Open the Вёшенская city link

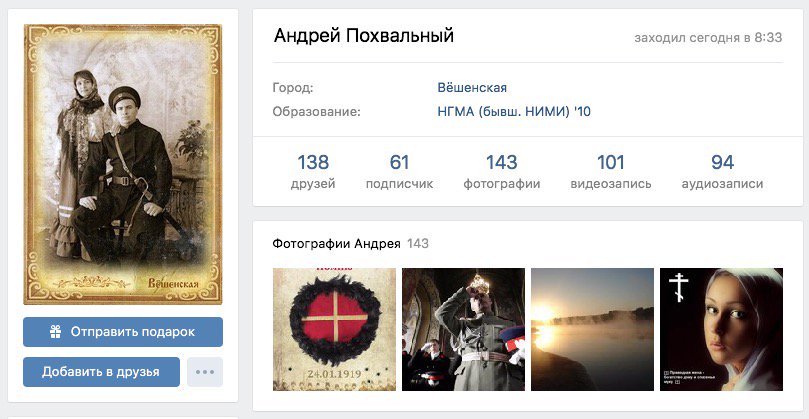472,88
